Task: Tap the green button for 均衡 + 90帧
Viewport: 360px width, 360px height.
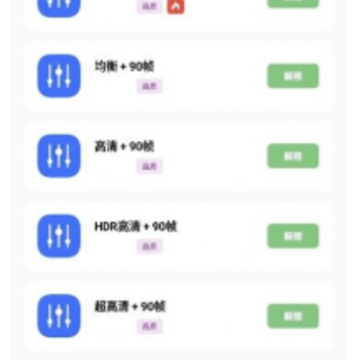Action: coord(293,76)
